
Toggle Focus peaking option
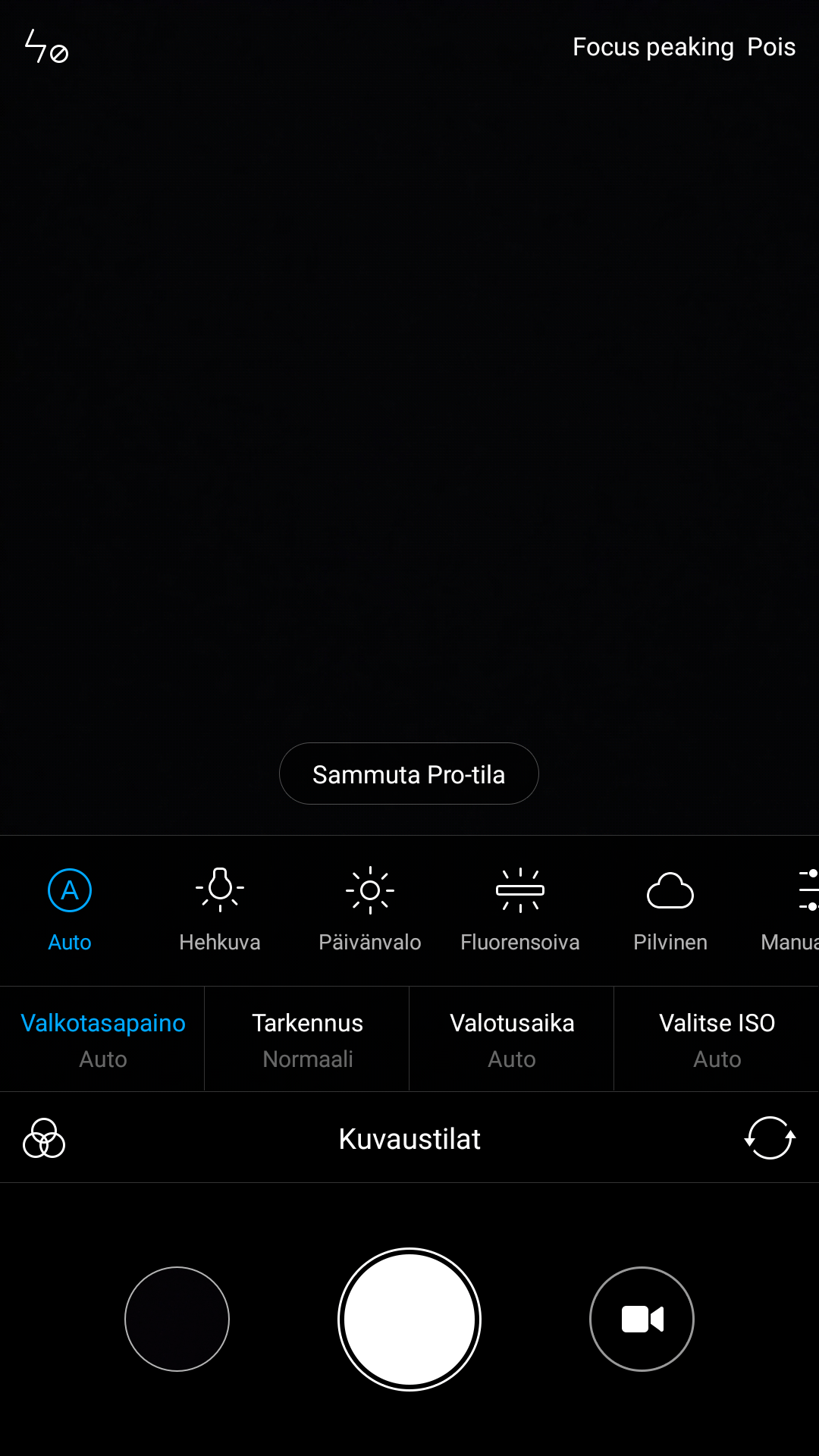(683, 47)
